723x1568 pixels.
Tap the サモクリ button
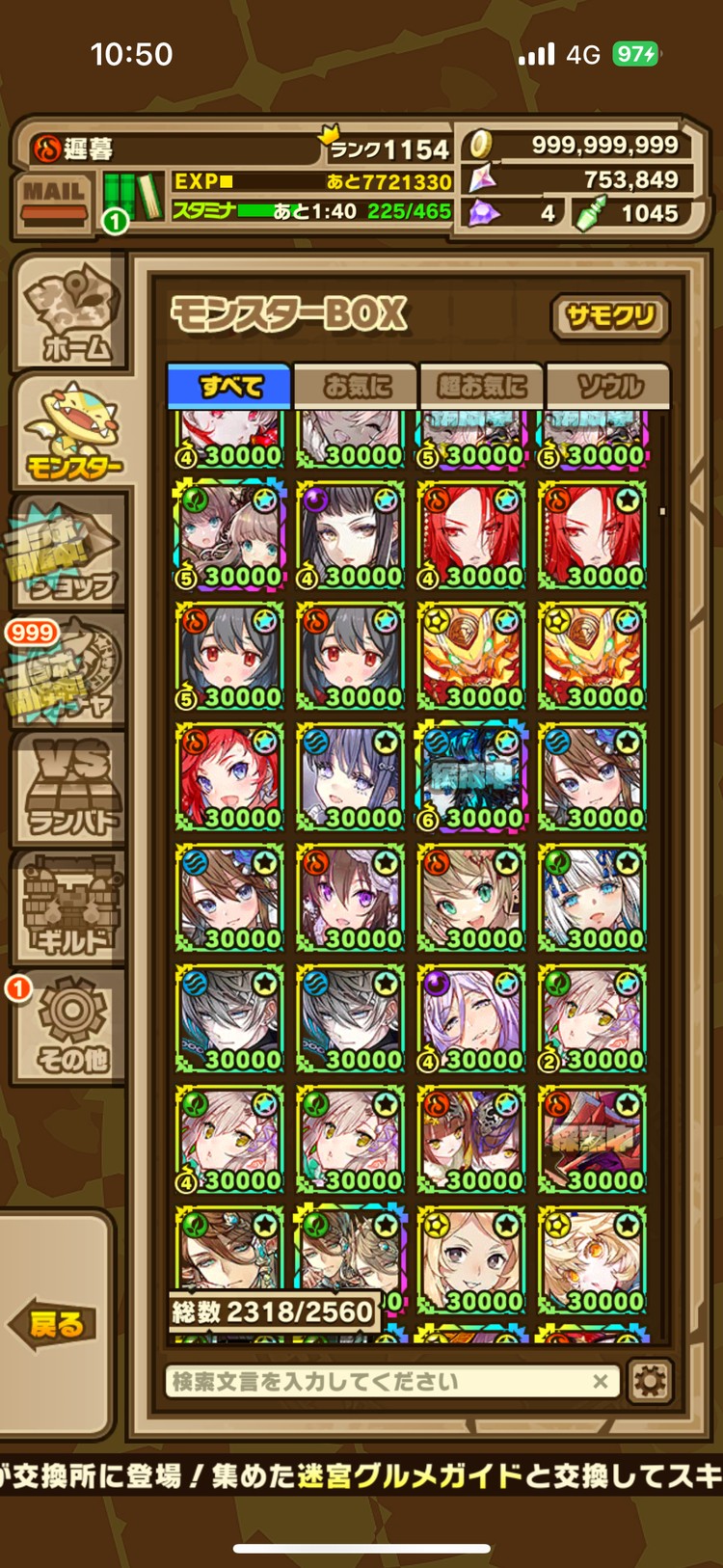609,316
